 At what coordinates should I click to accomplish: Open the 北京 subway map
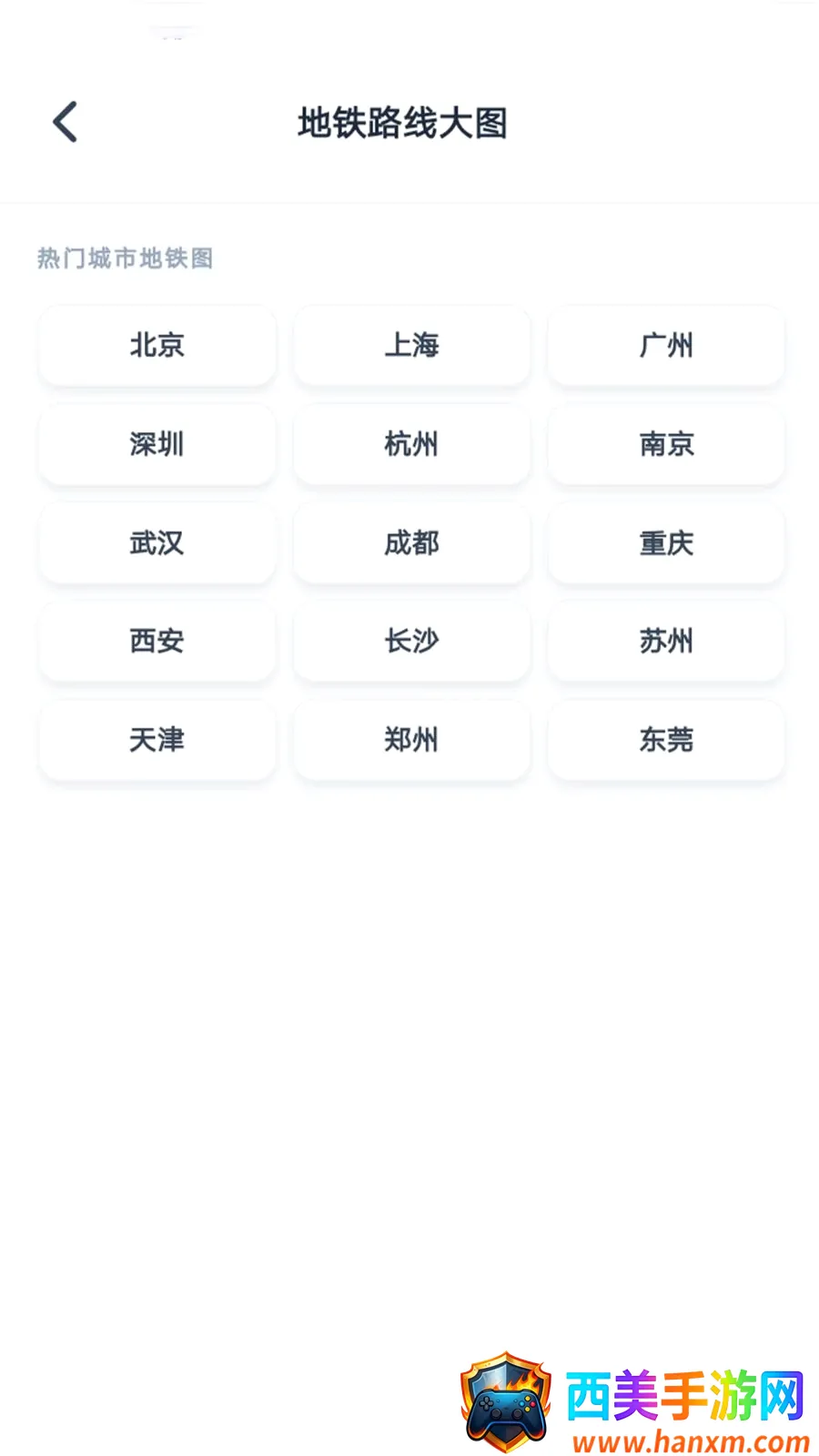click(x=157, y=346)
